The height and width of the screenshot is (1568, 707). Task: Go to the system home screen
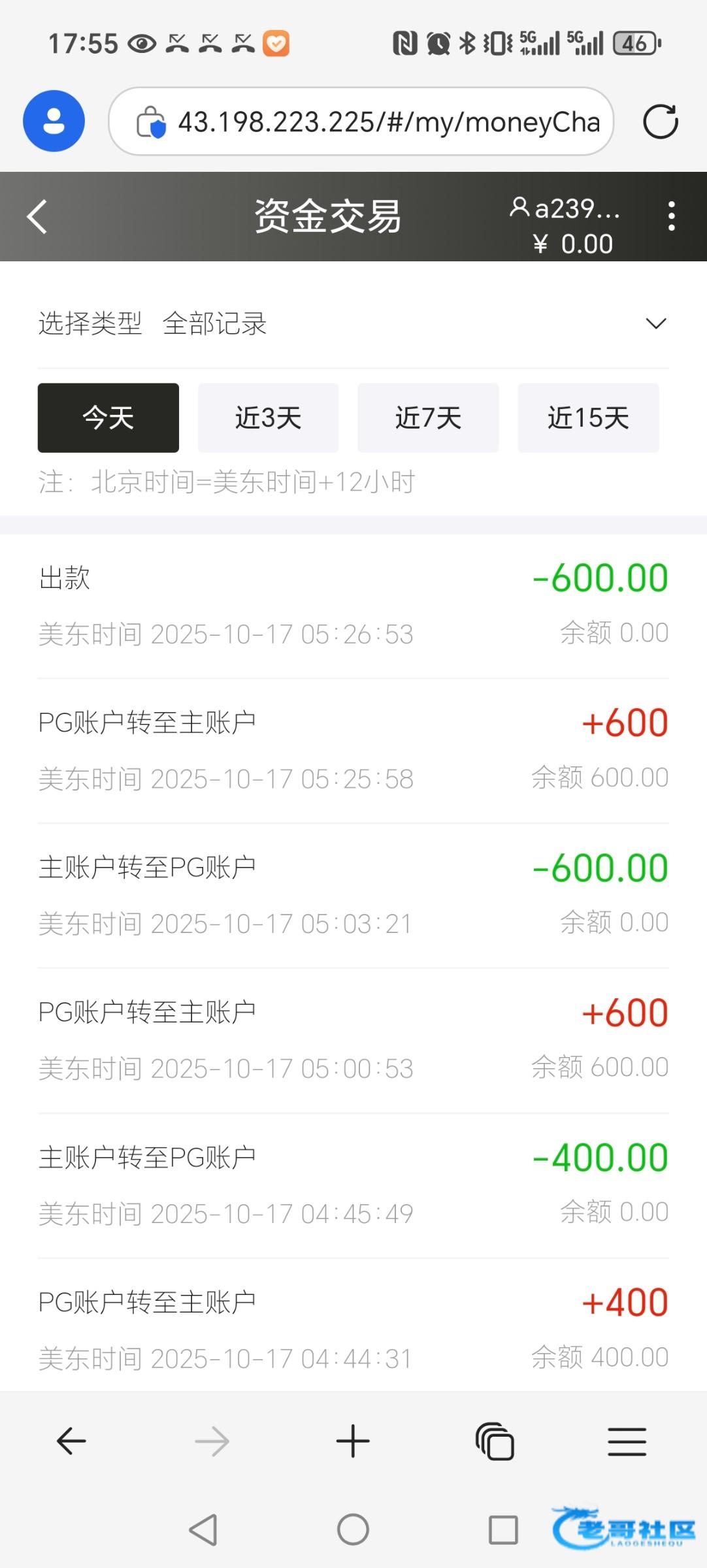353,1529
